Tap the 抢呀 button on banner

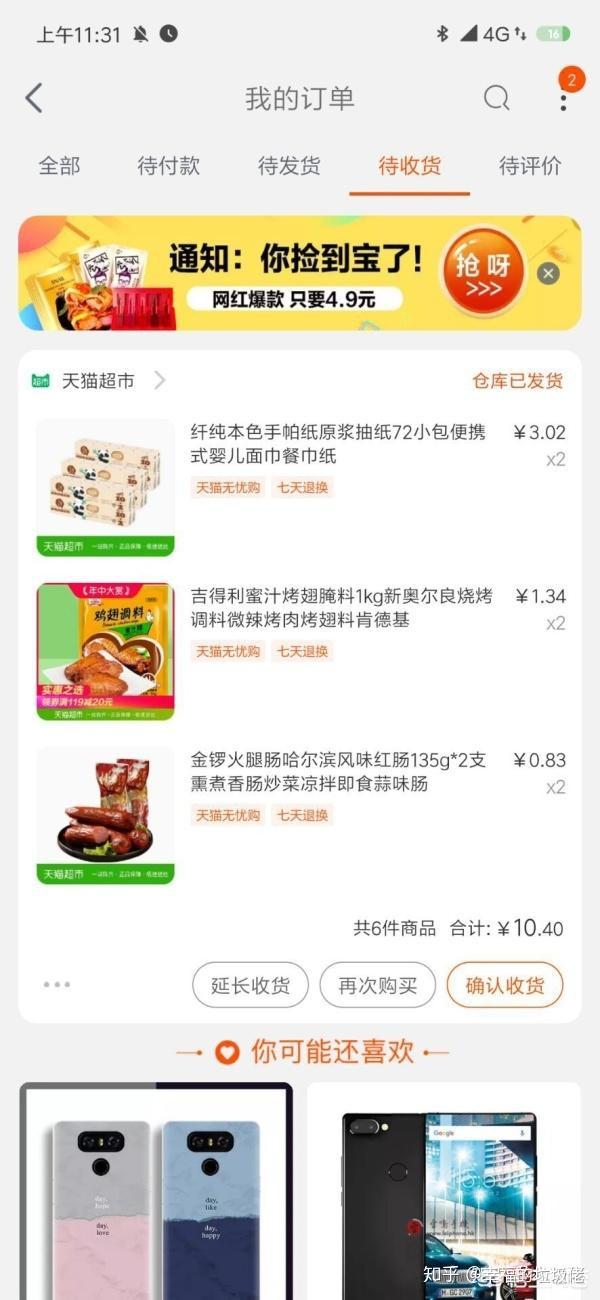pyautogui.click(x=483, y=272)
